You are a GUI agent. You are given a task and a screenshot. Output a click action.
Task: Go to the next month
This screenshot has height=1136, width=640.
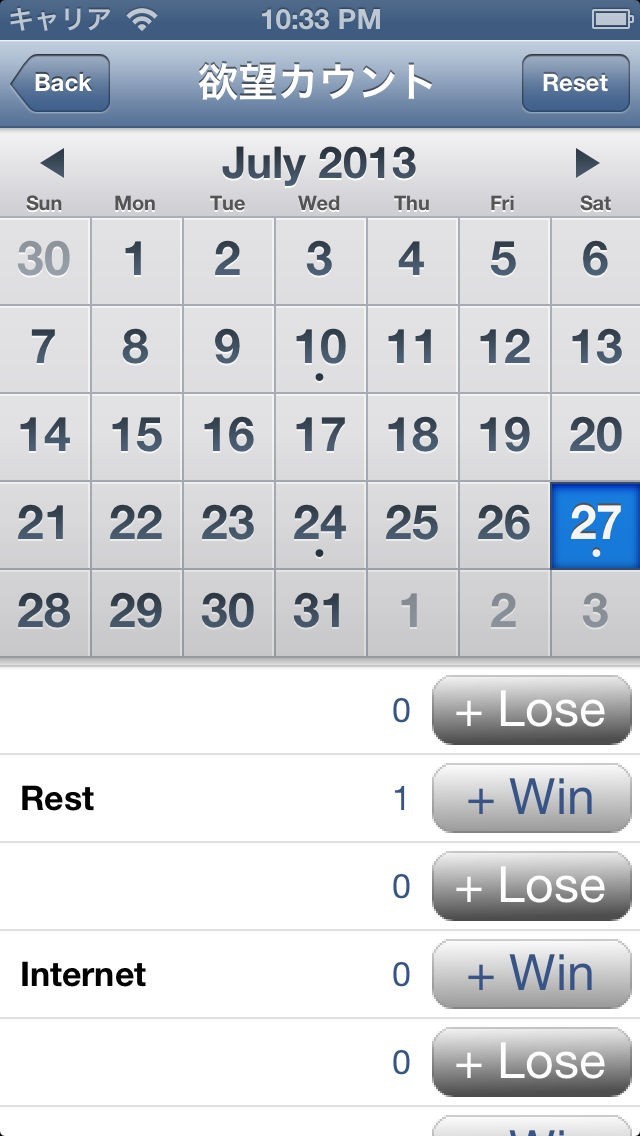pos(587,163)
